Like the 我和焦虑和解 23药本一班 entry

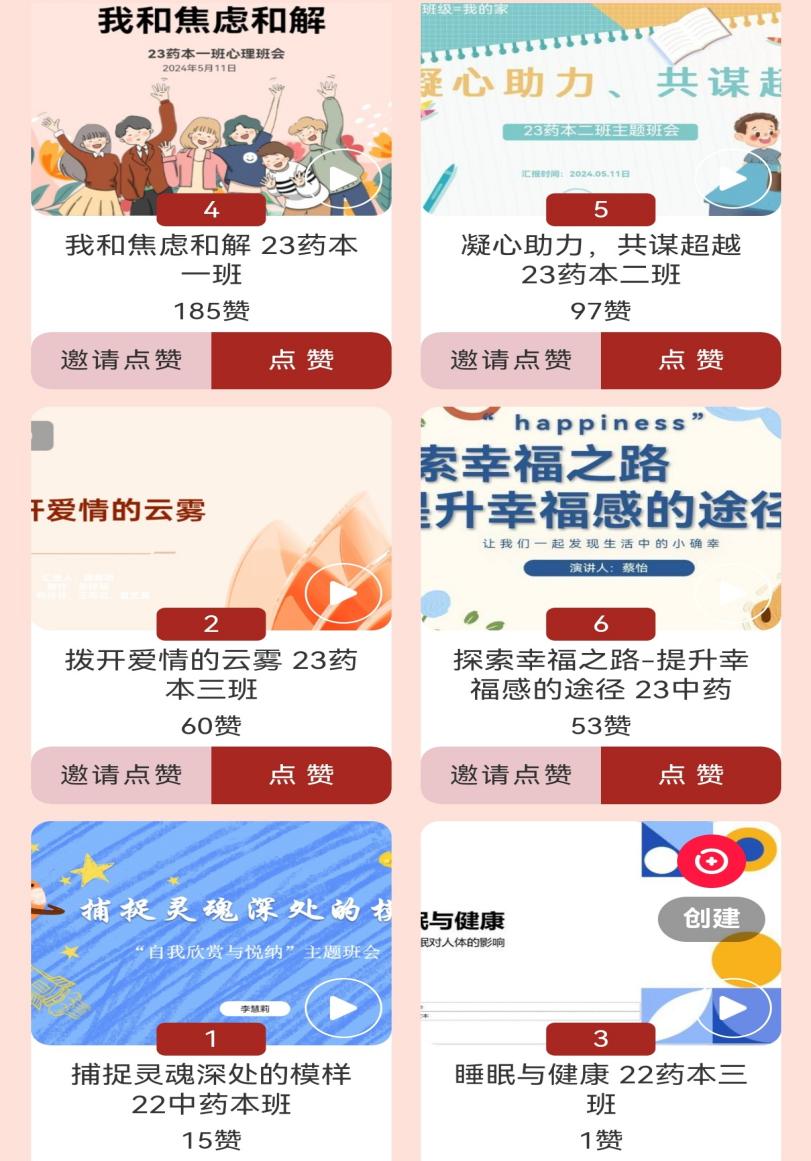click(301, 360)
